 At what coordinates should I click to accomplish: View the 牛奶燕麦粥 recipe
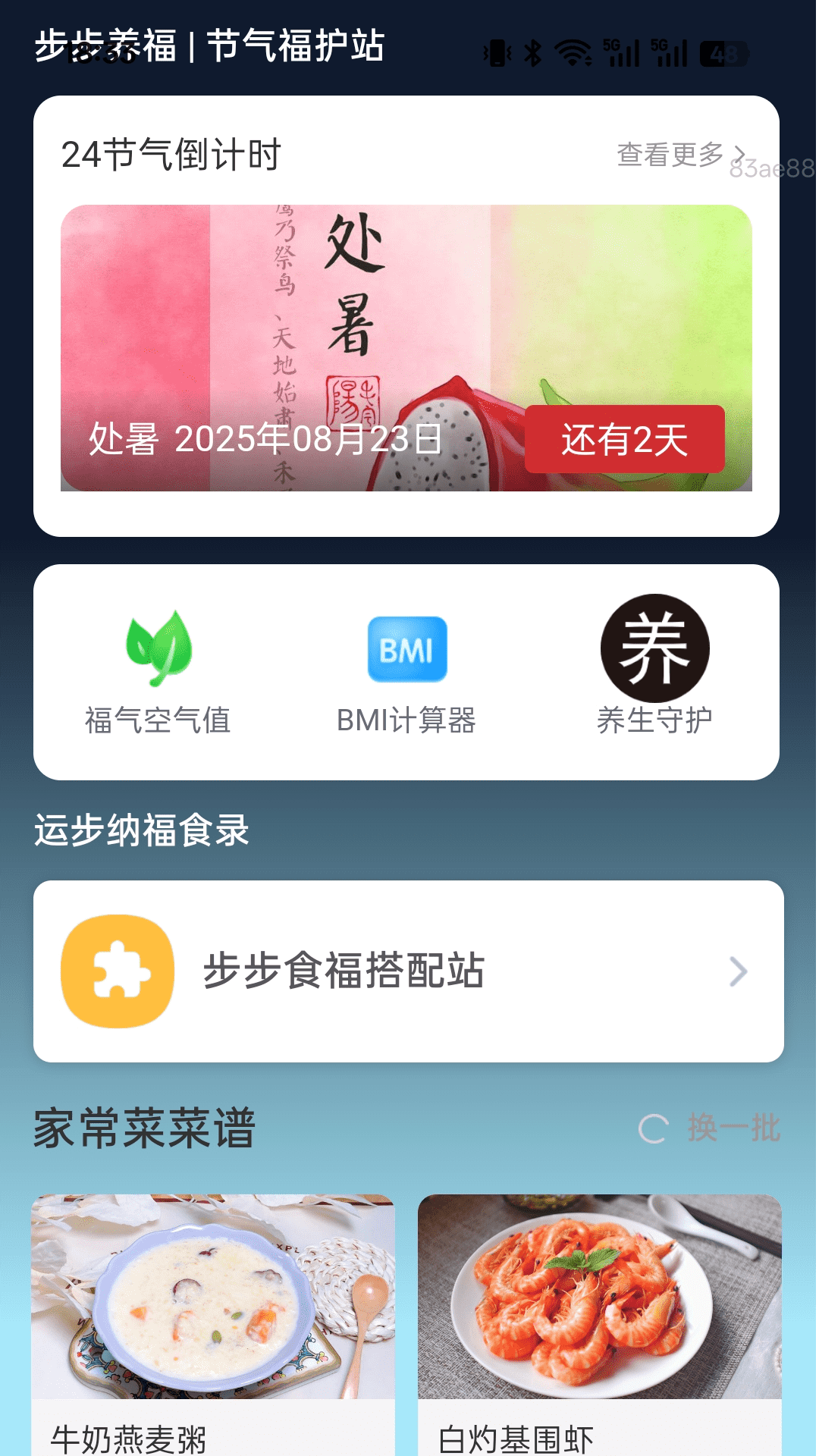click(212, 1323)
